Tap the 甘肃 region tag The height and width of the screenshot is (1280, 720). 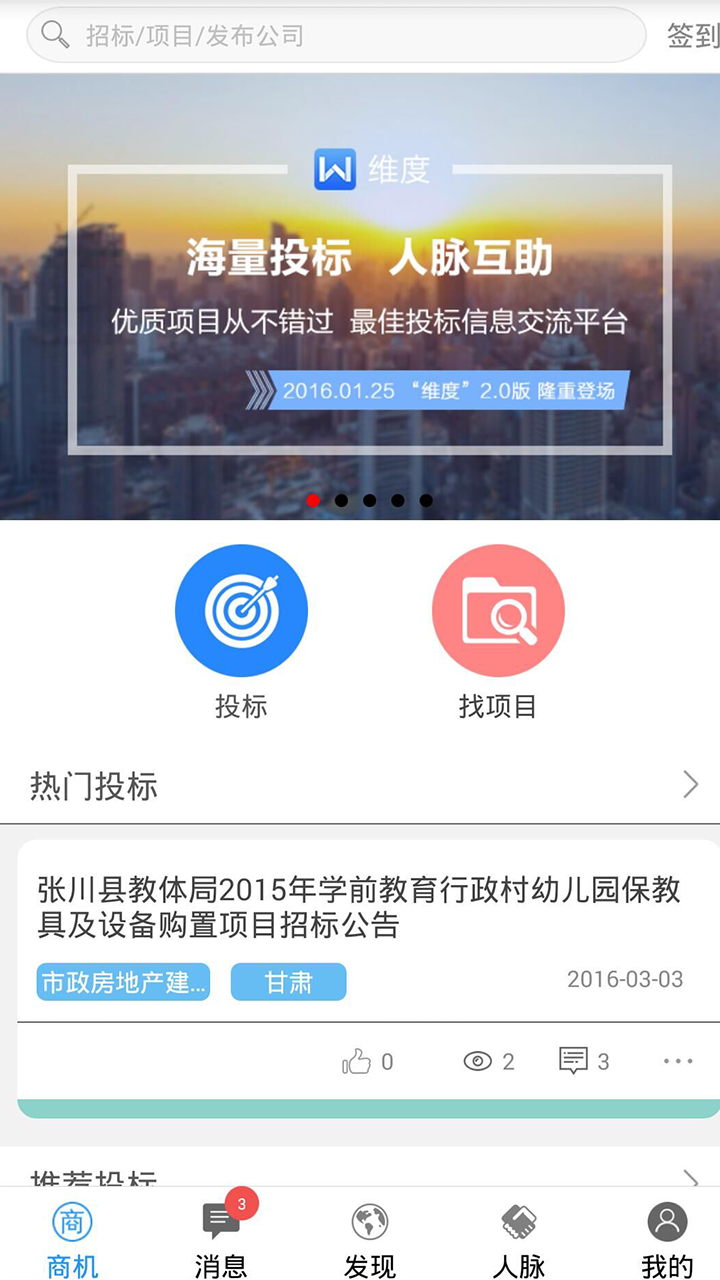click(x=288, y=981)
